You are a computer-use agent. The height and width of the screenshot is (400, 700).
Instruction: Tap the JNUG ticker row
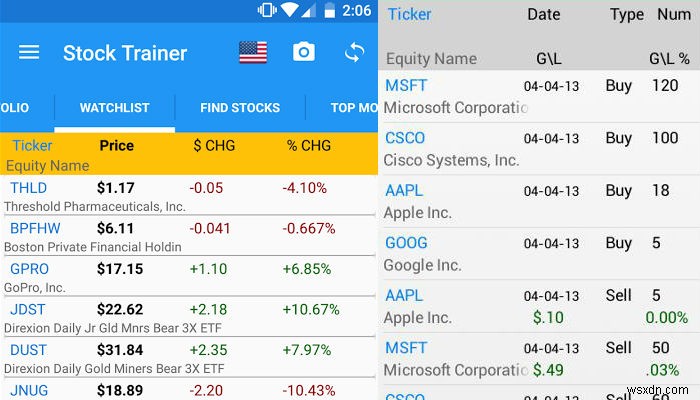point(188,390)
